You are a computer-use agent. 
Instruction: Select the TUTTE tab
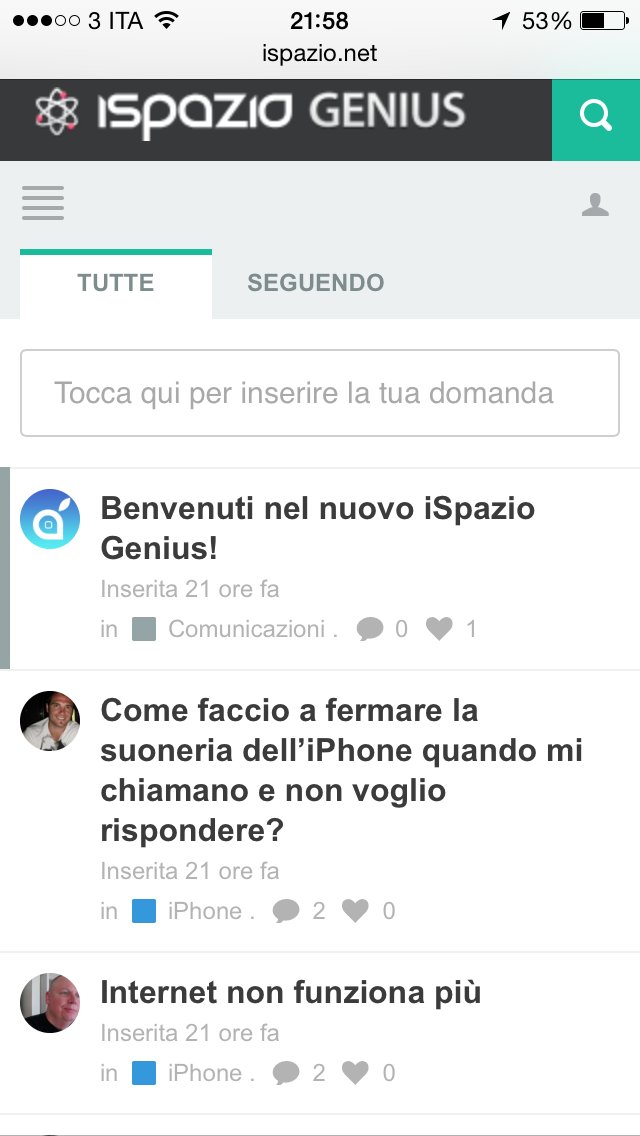pyautogui.click(x=116, y=283)
